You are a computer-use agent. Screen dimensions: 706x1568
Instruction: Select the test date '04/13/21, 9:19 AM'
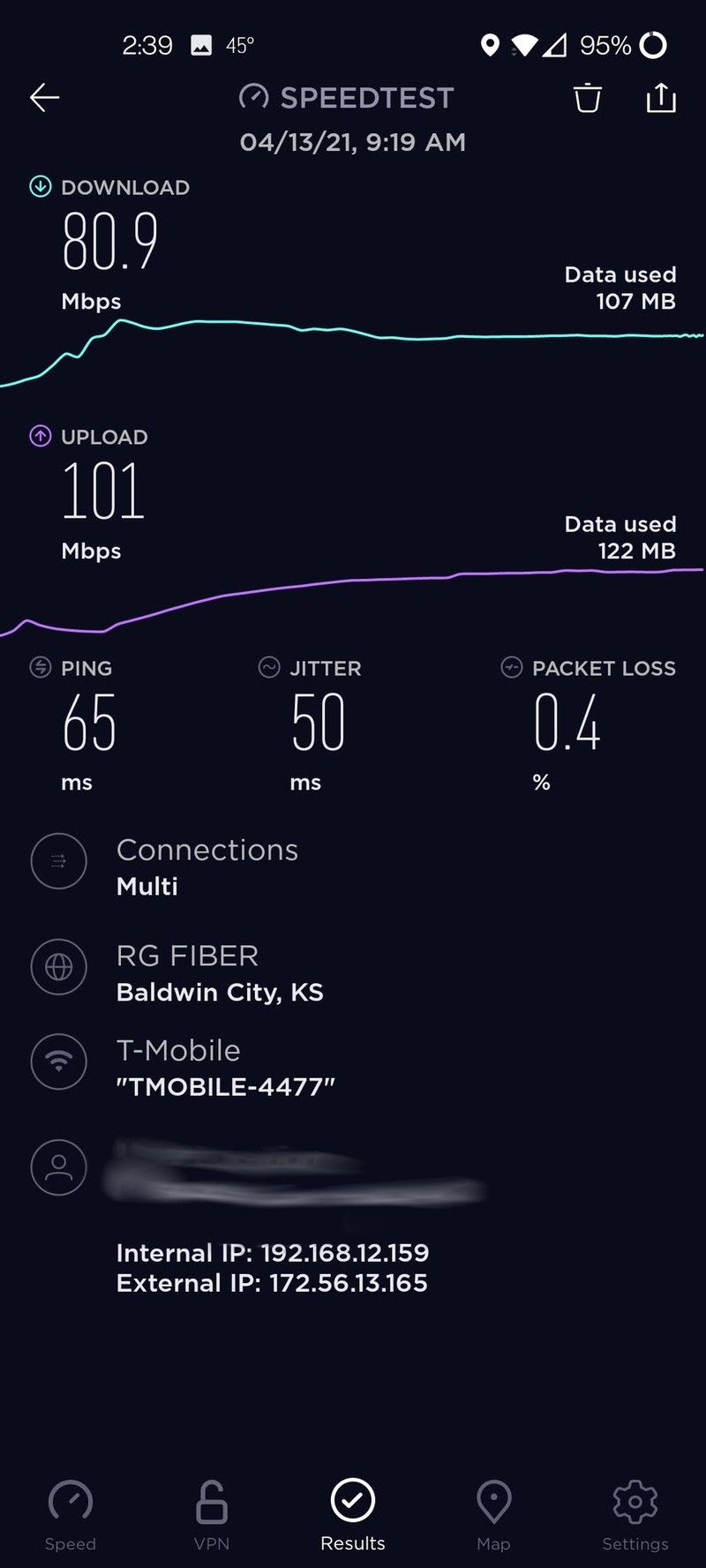tap(353, 141)
